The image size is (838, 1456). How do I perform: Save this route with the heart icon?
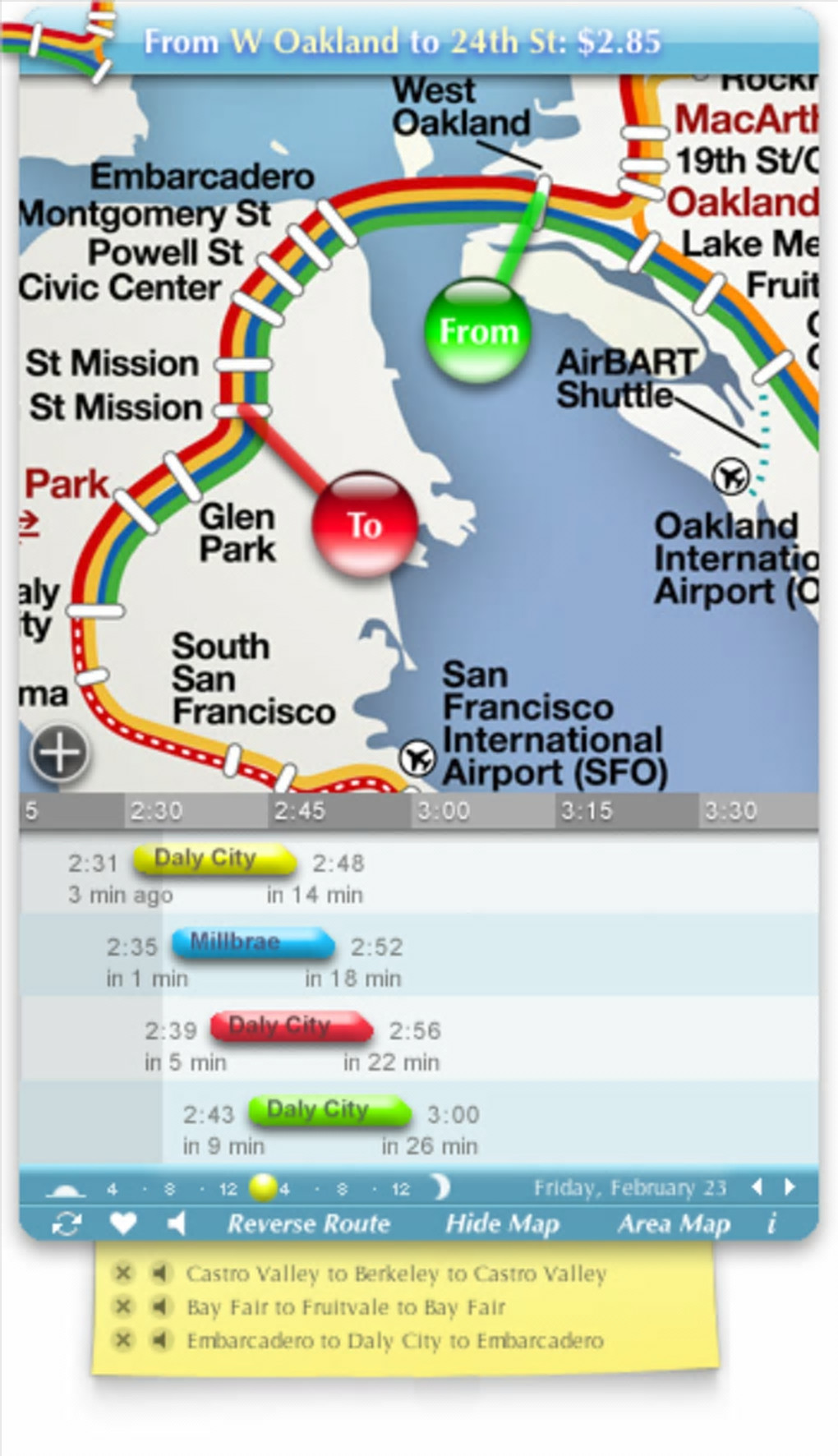[123, 1224]
